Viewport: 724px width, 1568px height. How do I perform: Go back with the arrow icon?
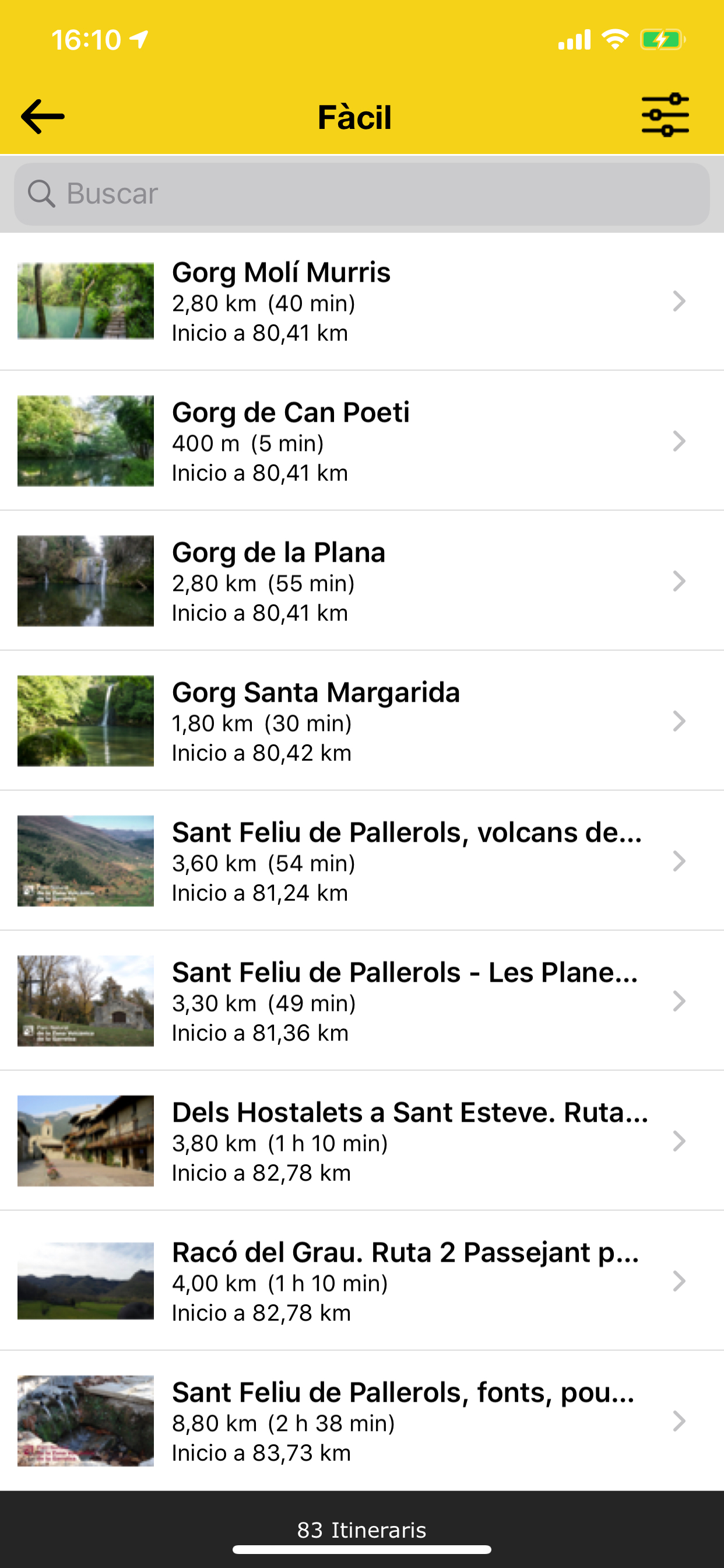tap(43, 116)
